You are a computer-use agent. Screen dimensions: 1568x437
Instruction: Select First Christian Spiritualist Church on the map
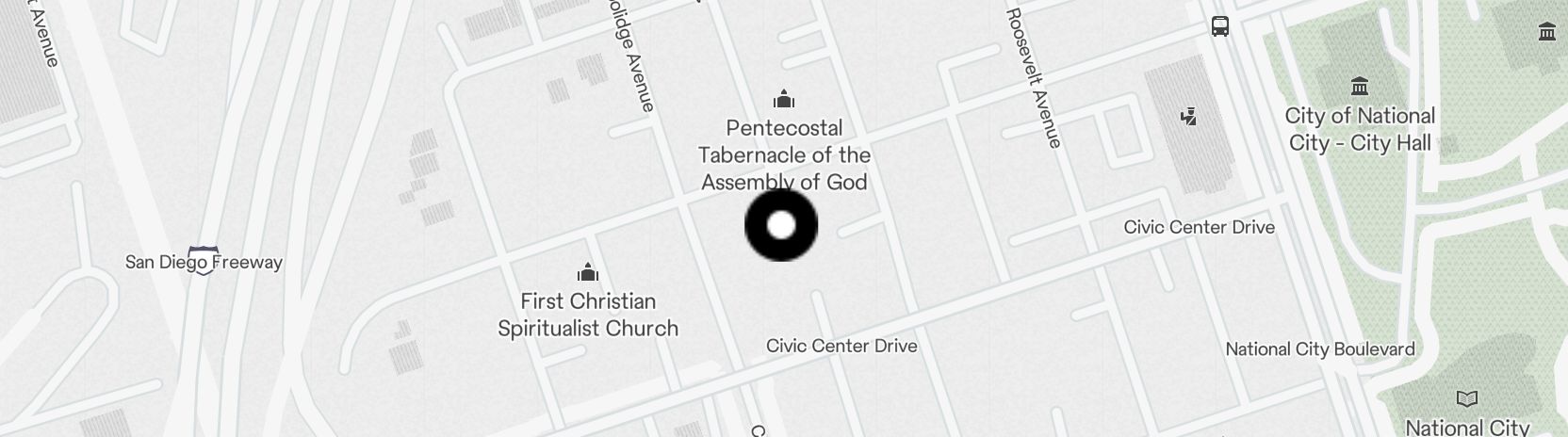click(588, 274)
